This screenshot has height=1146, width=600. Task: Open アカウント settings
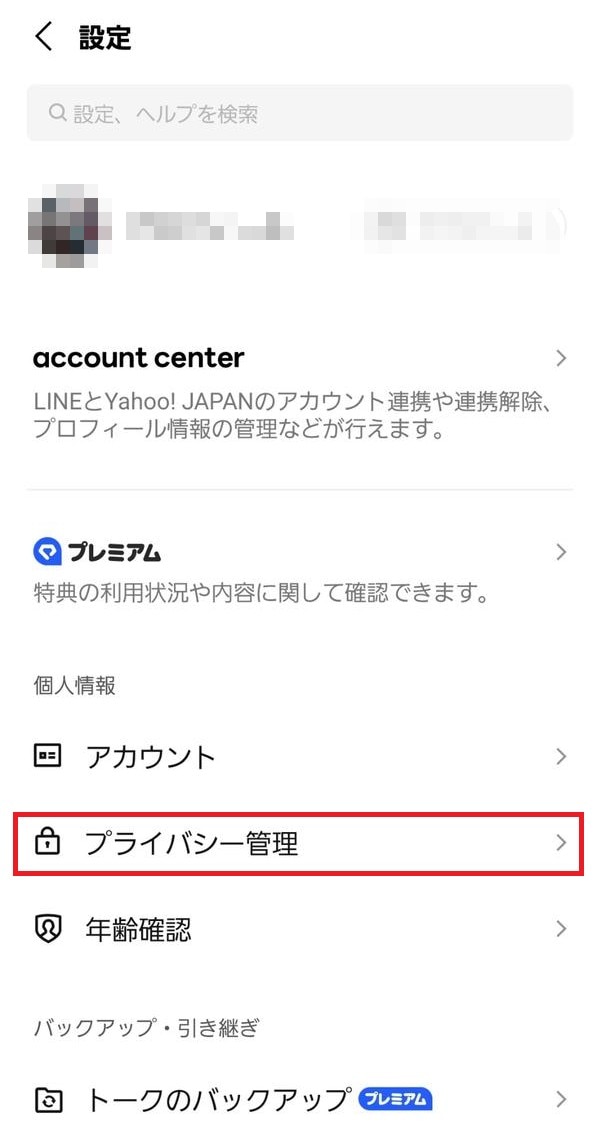click(x=299, y=757)
